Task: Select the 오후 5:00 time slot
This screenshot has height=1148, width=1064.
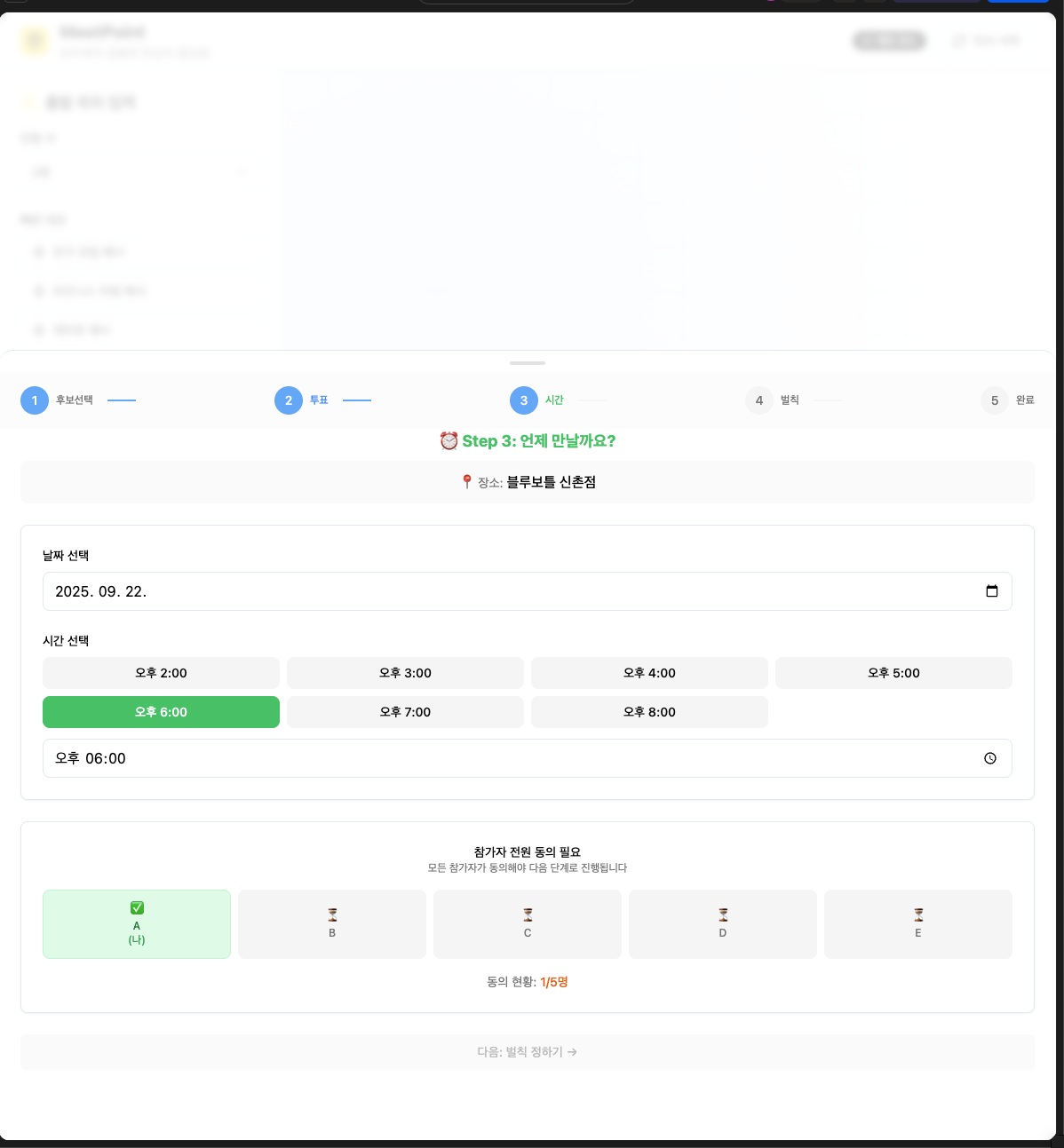Action: click(893, 673)
